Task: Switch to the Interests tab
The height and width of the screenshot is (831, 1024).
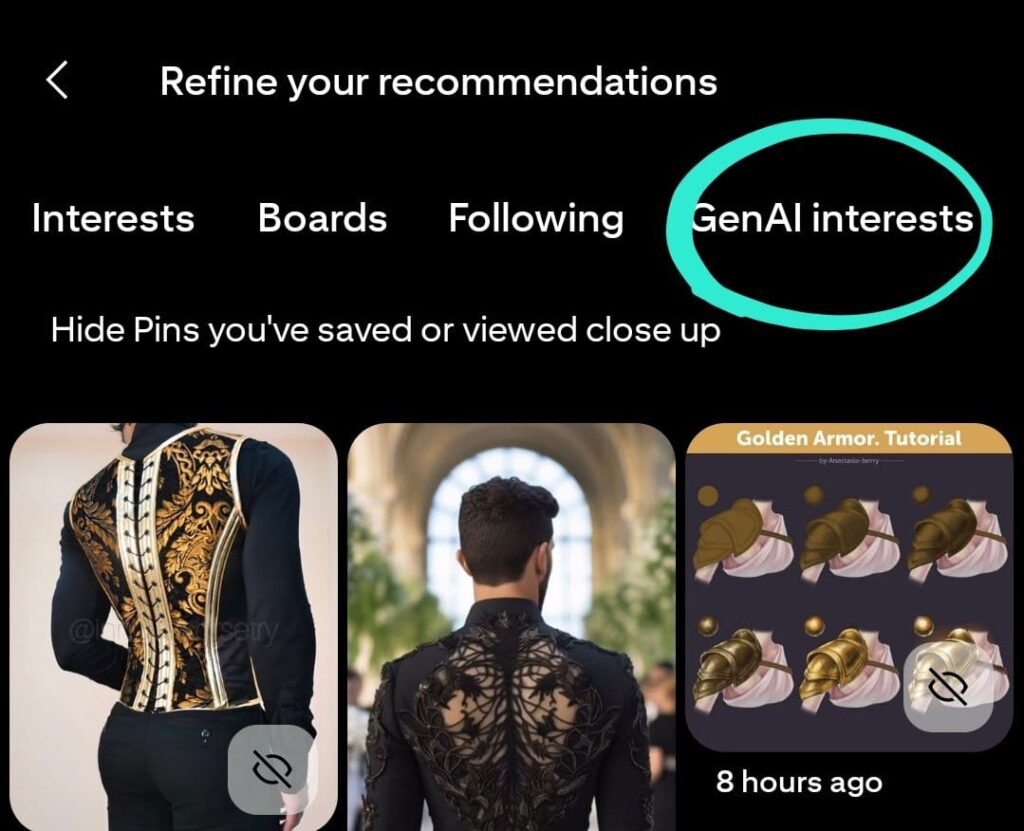Action: click(113, 218)
